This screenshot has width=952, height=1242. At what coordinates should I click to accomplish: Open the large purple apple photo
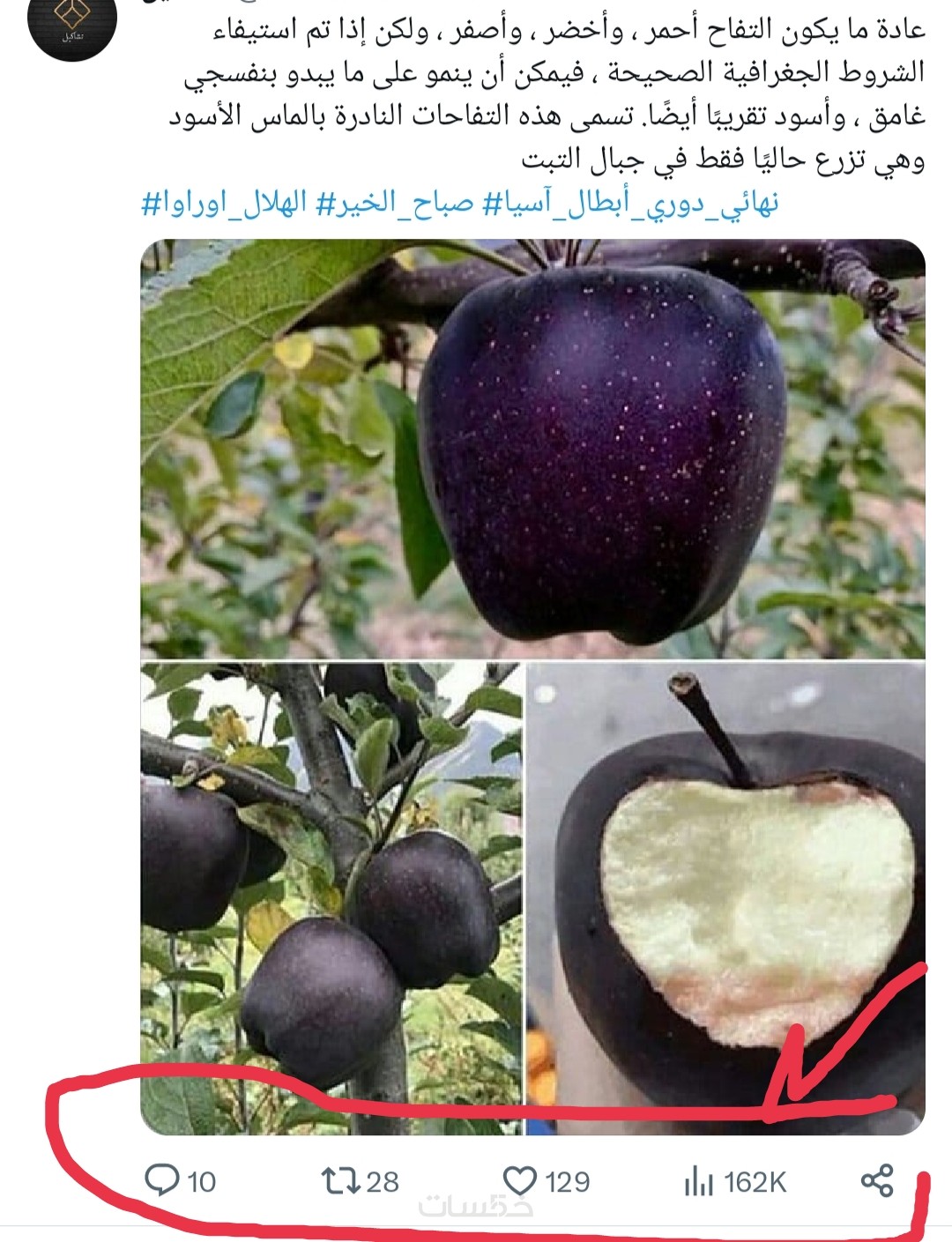click(532, 448)
